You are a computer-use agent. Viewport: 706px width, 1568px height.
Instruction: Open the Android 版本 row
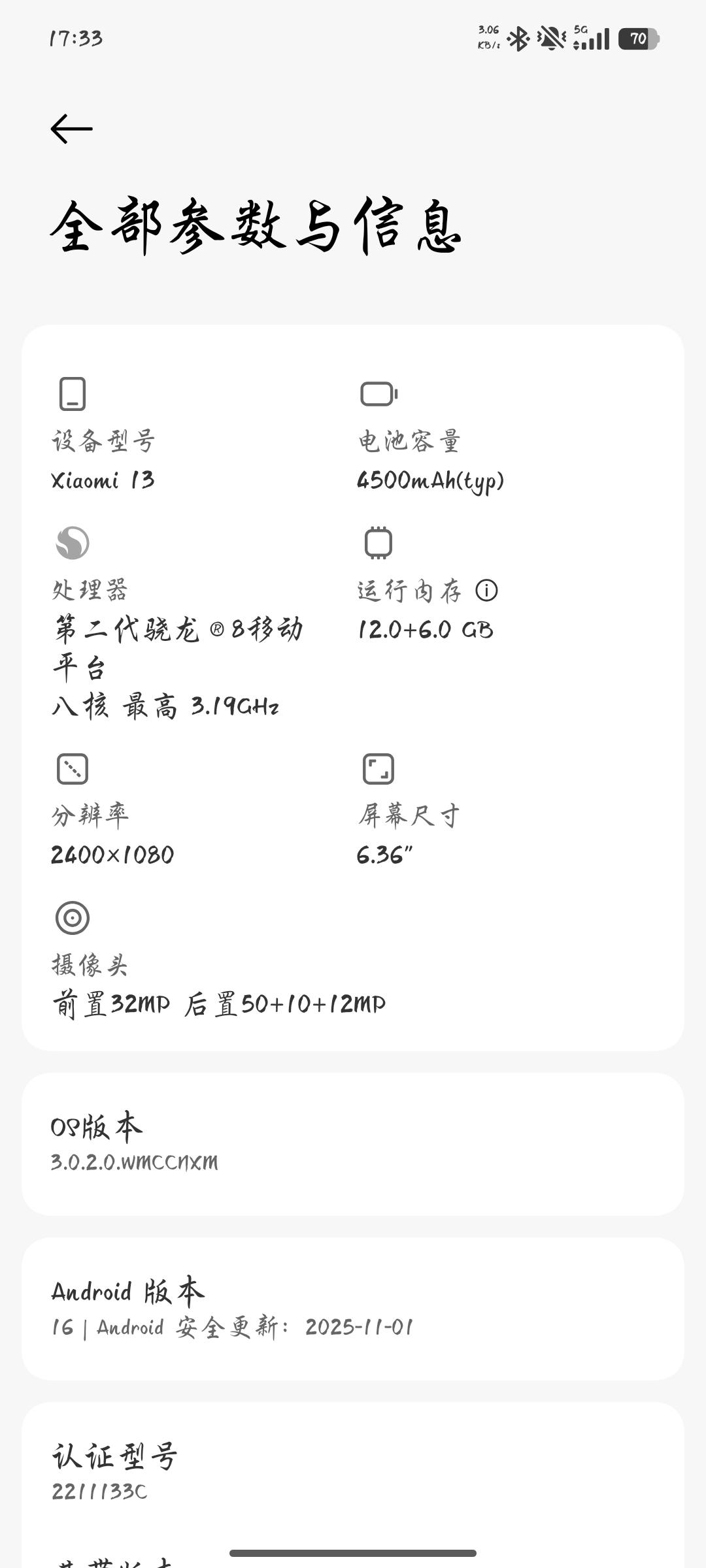pyautogui.click(x=353, y=1308)
